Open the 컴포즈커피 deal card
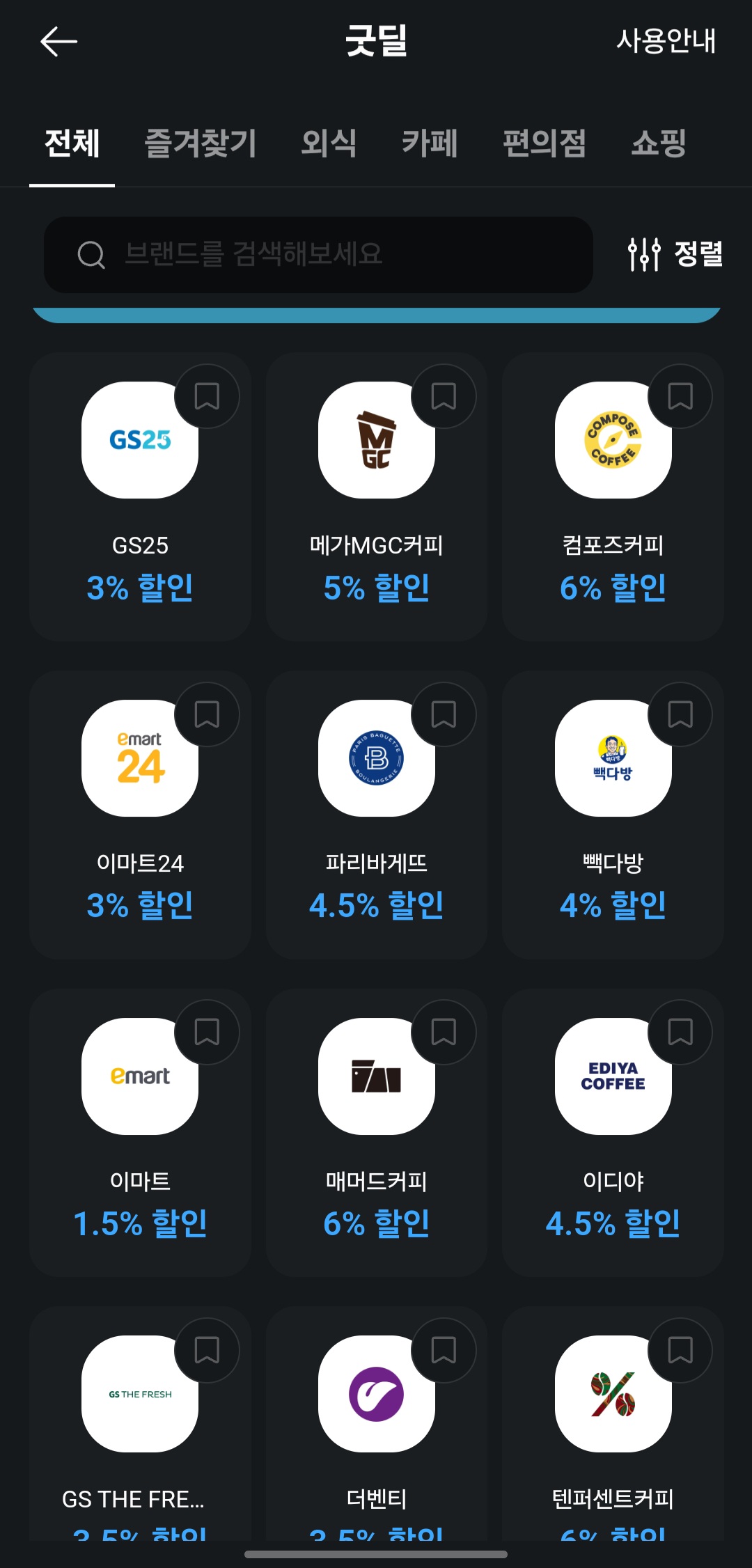 613,496
